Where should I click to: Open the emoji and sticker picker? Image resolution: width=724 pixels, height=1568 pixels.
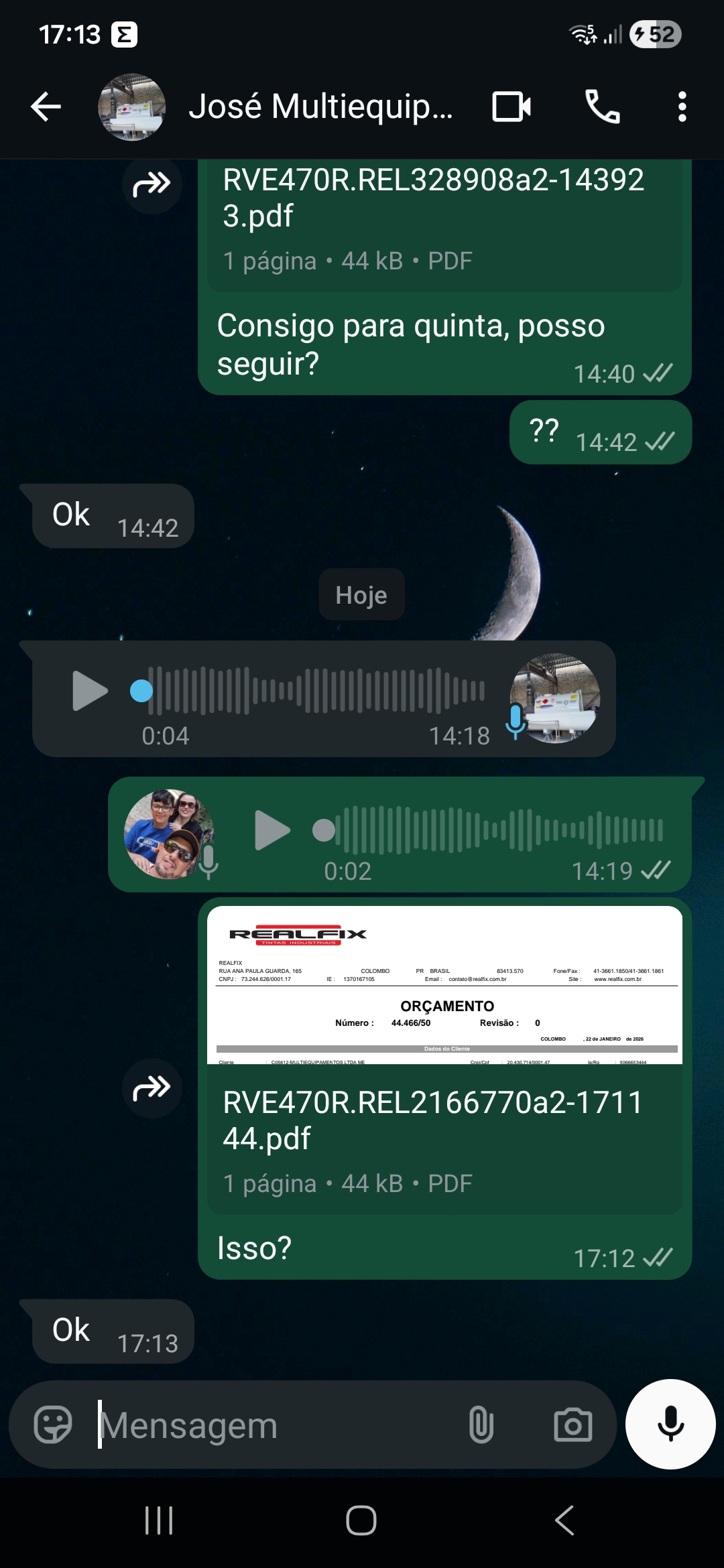coord(53,1425)
